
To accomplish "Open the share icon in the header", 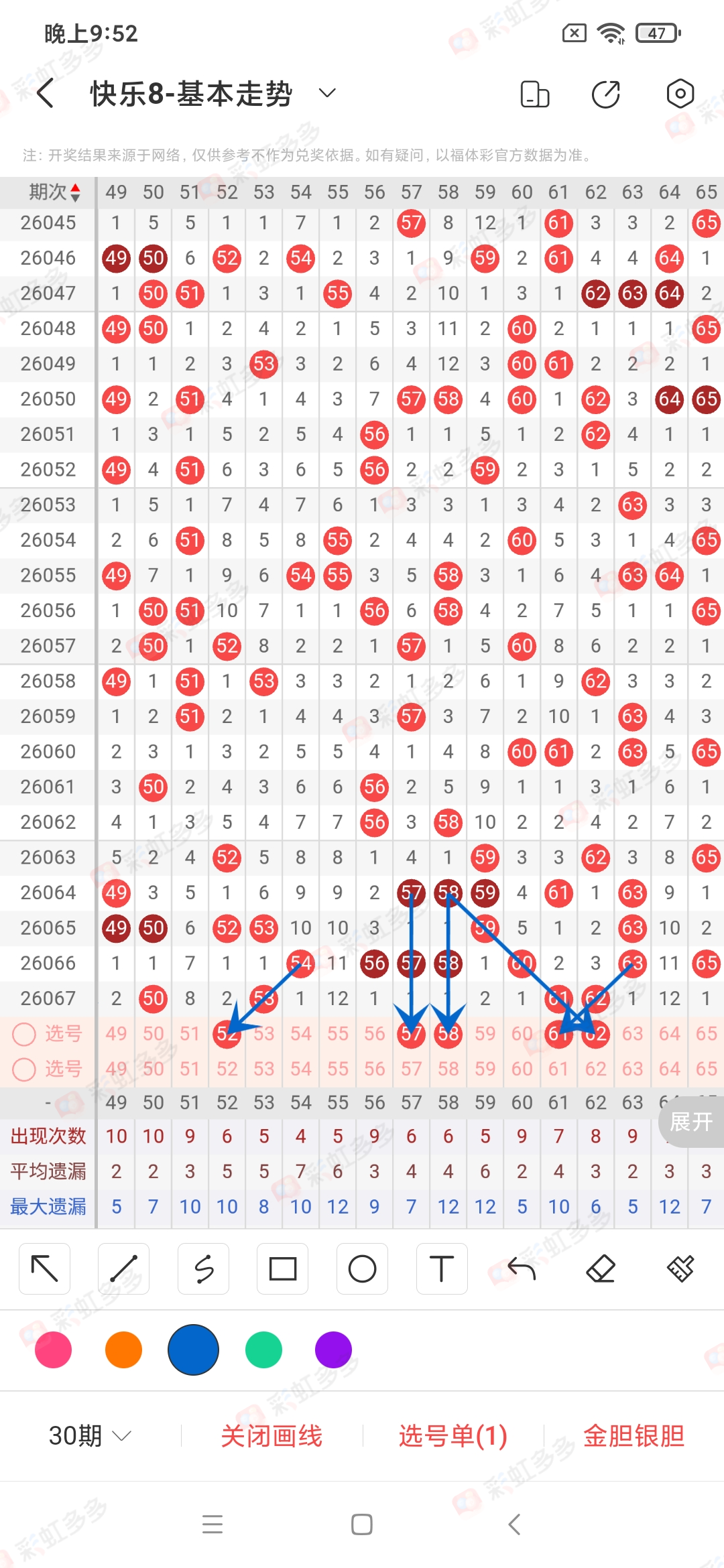I will click(x=606, y=94).
